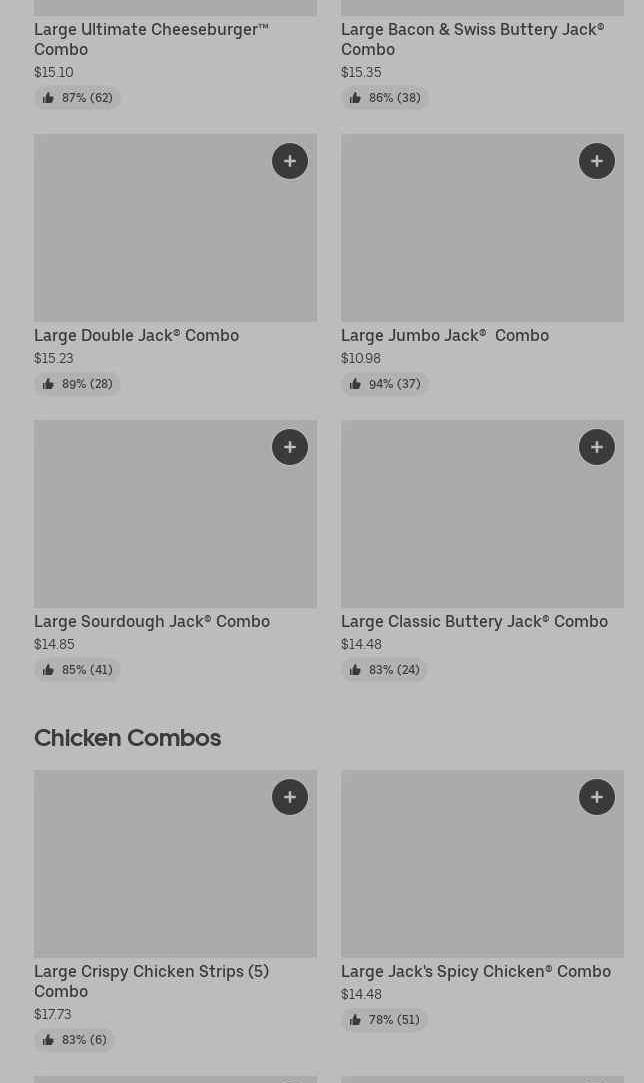Screen dimensions: 644x1083
Task: View Large Double Jack Combo details
Action: coord(136,336)
